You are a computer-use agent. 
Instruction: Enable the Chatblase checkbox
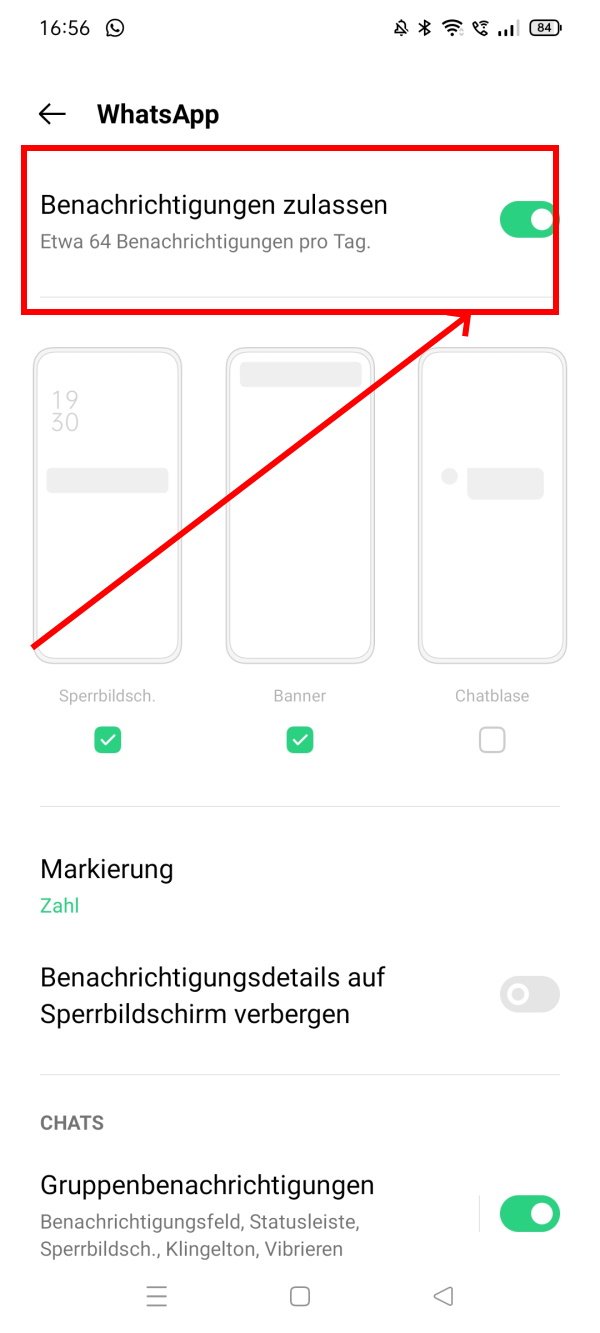[x=492, y=740]
